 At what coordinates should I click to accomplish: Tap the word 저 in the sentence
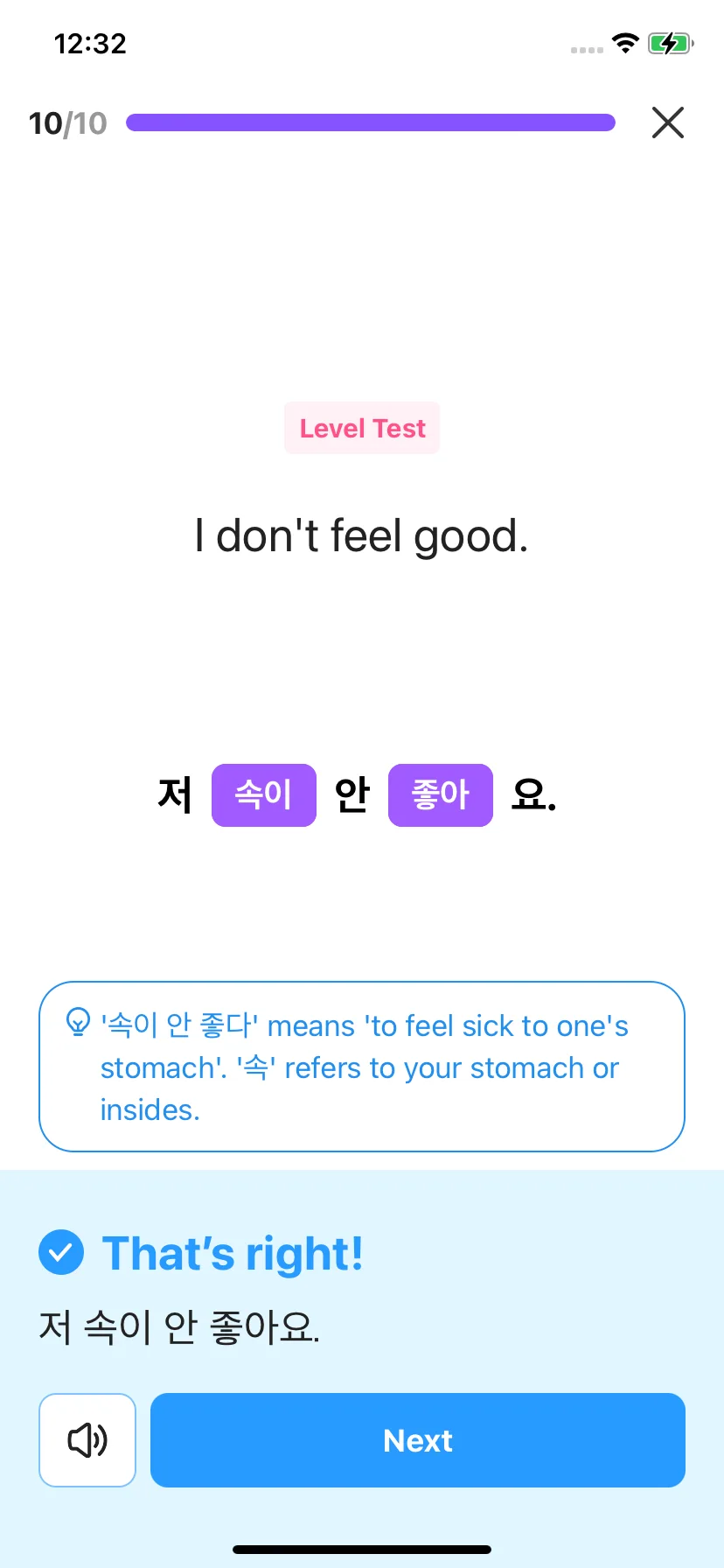click(x=174, y=794)
